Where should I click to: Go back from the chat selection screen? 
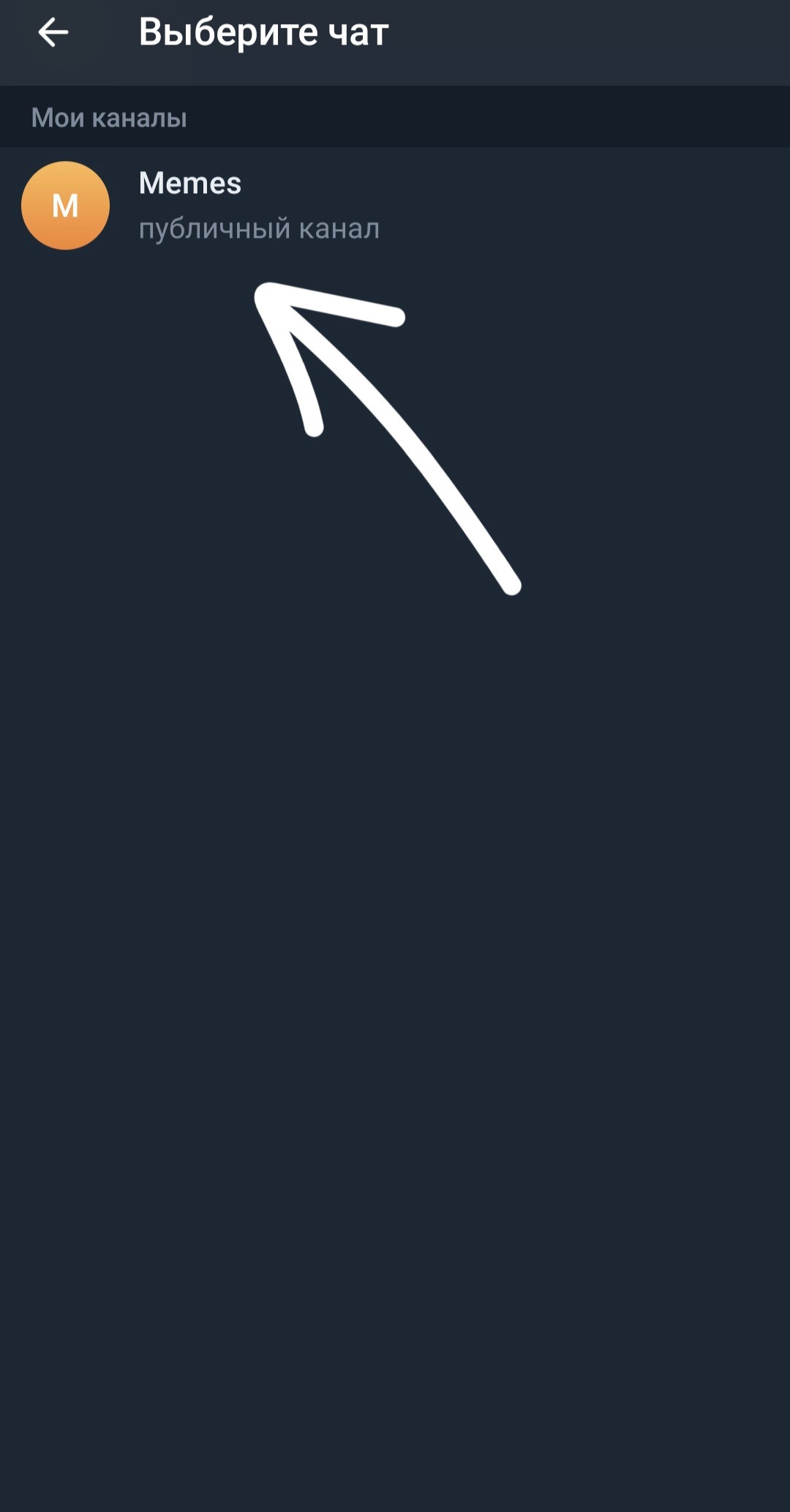pyautogui.click(x=53, y=33)
